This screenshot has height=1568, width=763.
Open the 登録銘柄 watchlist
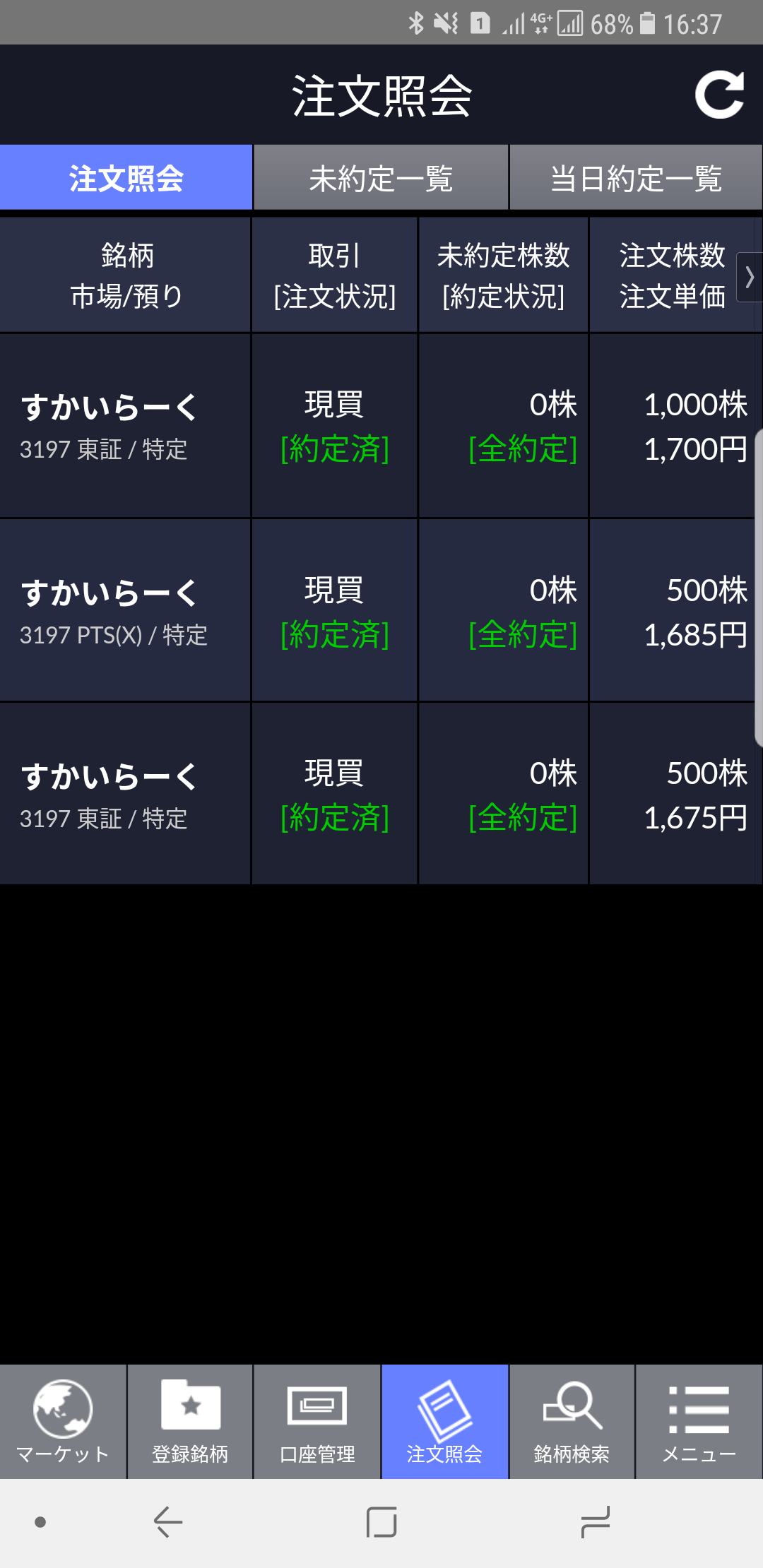190,1421
